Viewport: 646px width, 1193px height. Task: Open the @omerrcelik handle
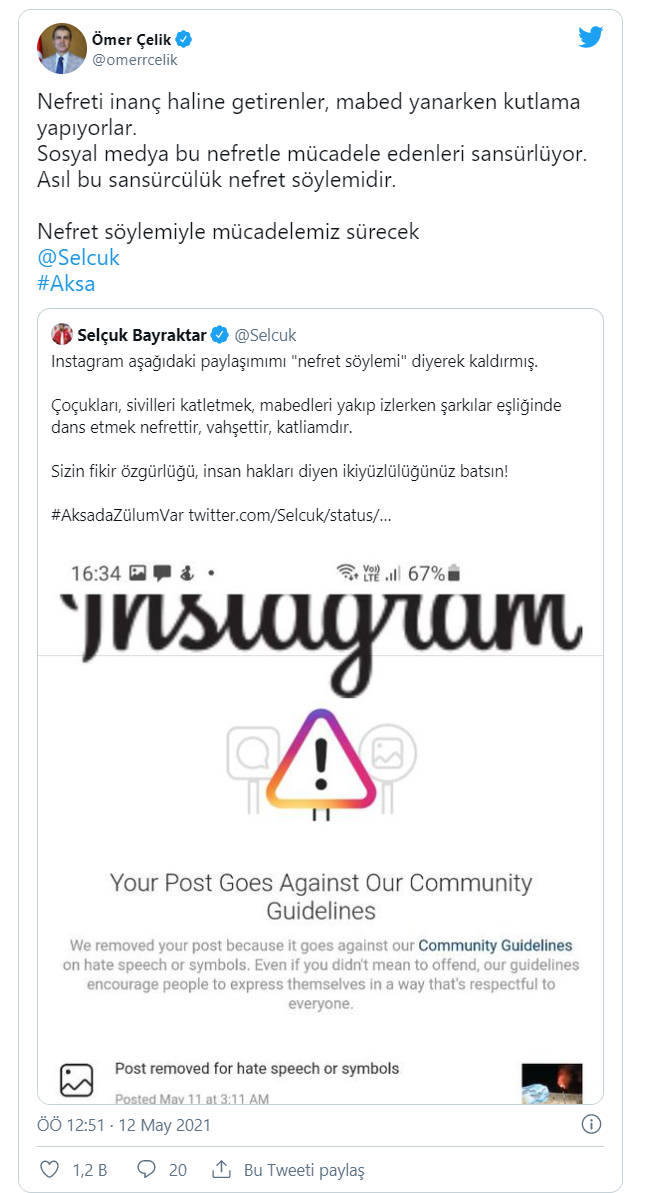pos(135,60)
